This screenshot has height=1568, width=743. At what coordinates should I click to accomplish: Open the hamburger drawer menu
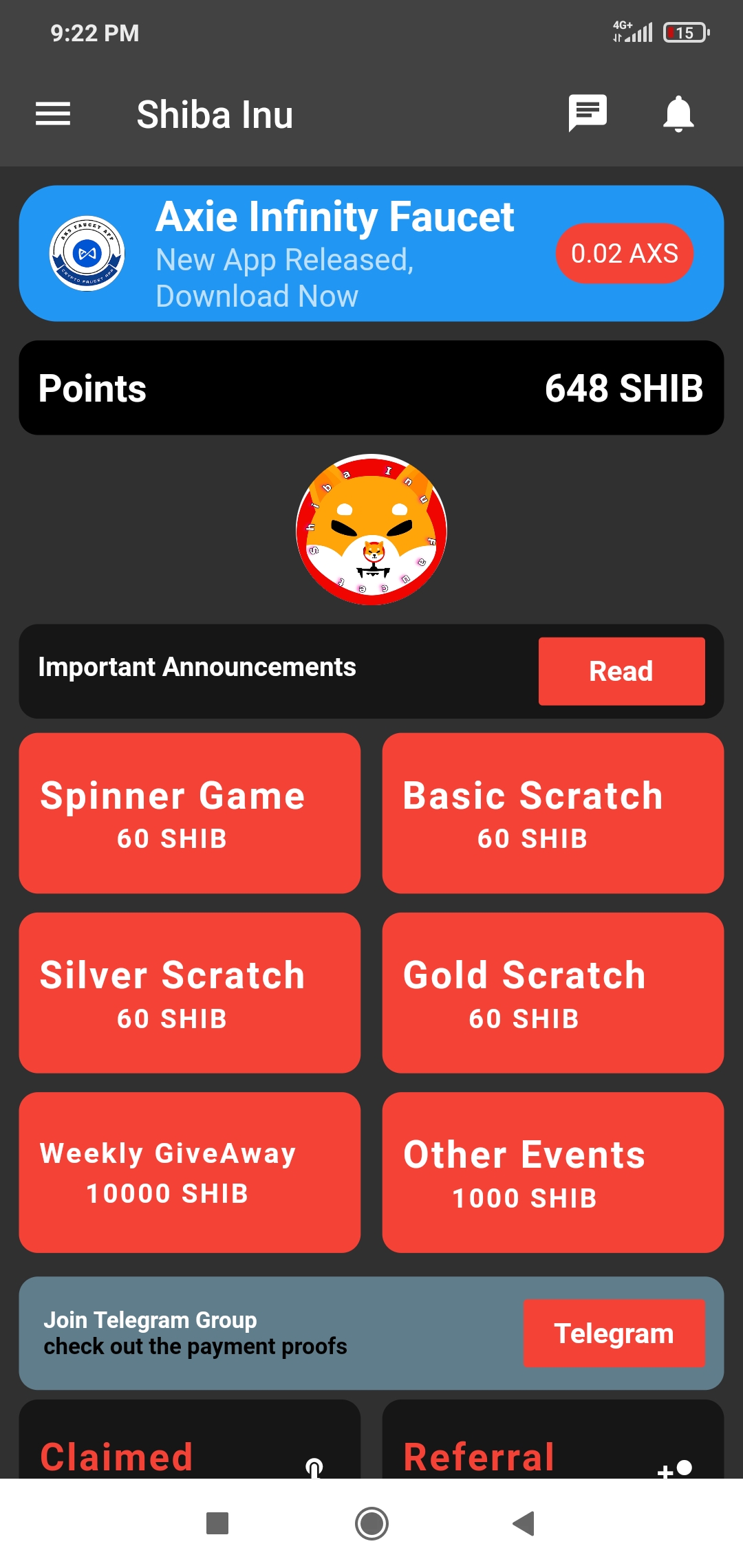pos(53,114)
